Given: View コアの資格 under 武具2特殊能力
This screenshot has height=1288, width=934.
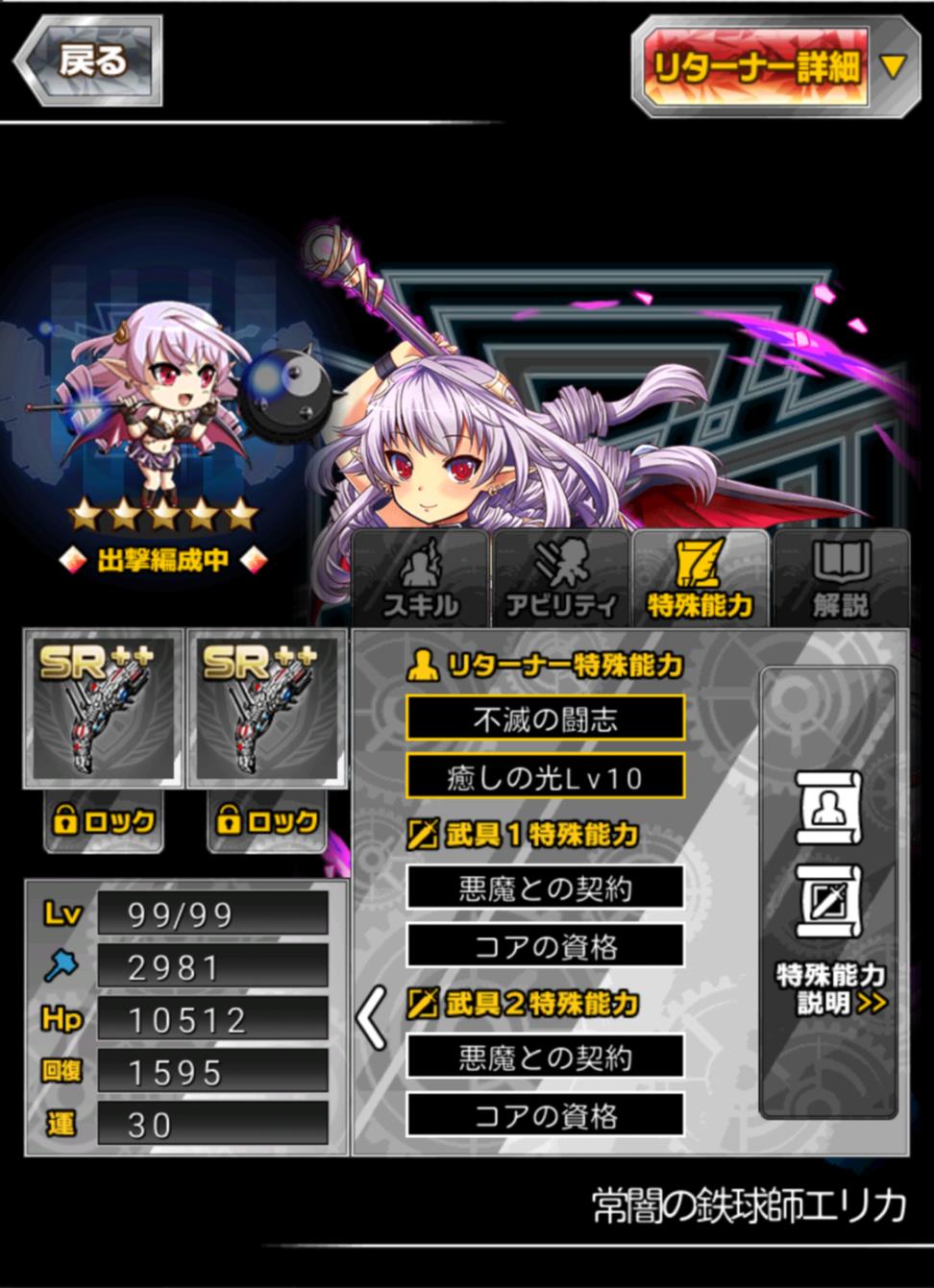Looking at the screenshot, I should 545,1115.
